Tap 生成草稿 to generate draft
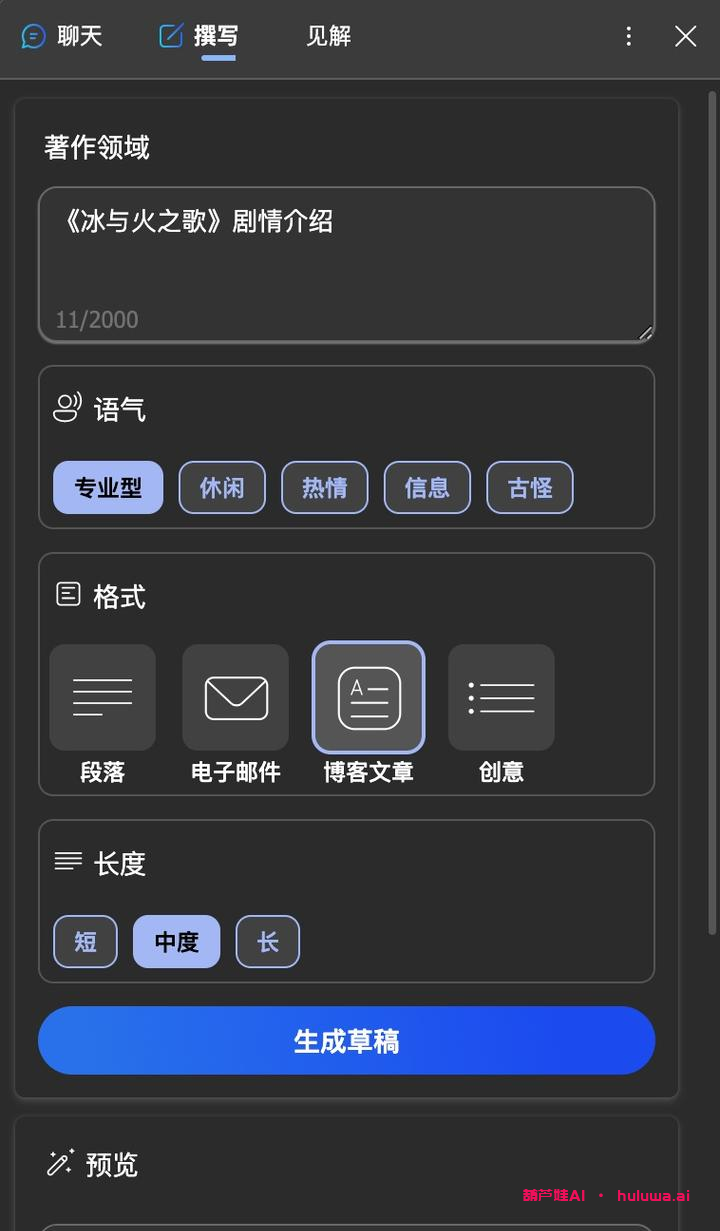The height and width of the screenshot is (1231, 720). coord(346,1041)
